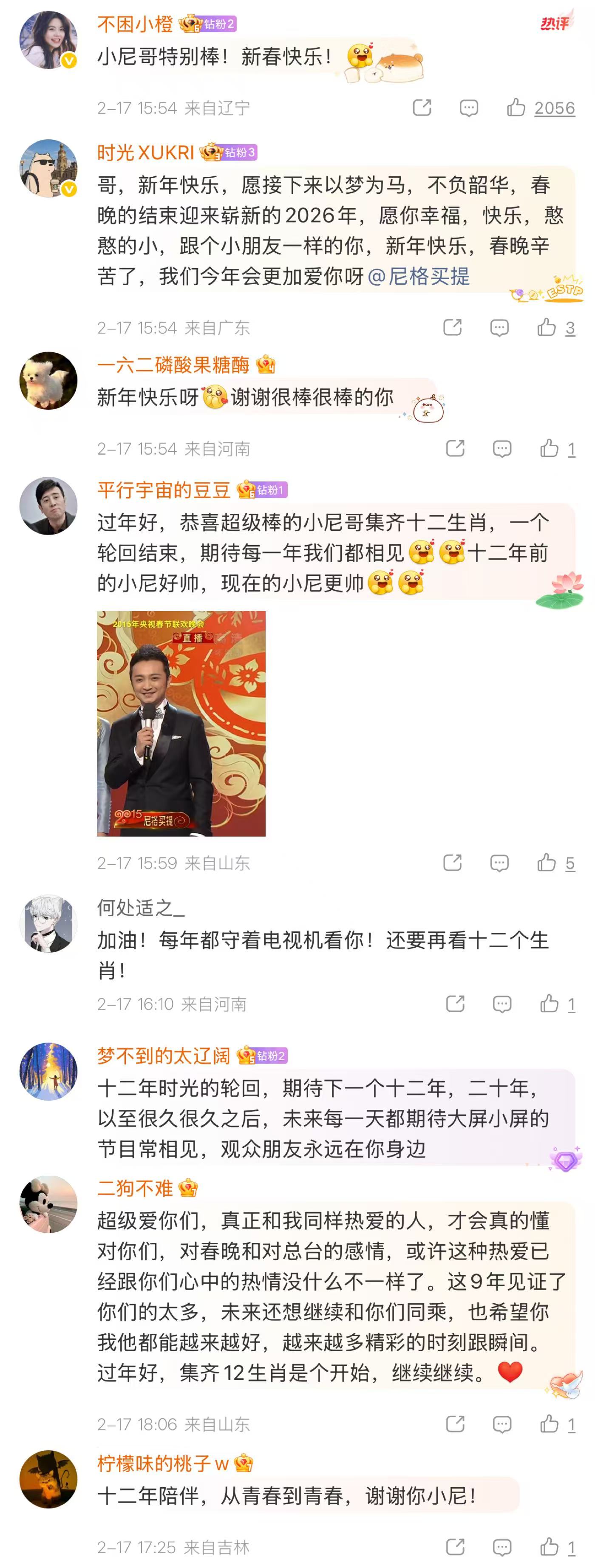Reply to 不困小橙's comment
The image size is (595, 1568).
click(x=468, y=108)
